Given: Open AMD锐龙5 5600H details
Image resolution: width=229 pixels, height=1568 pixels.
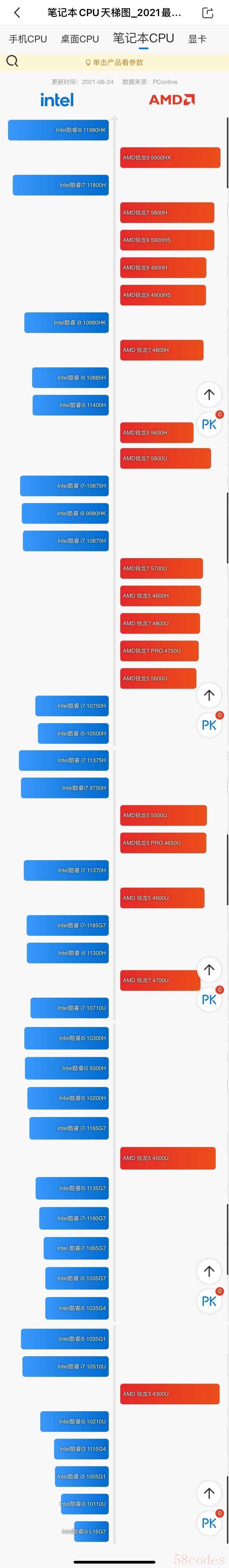Looking at the screenshot, I should point(157,432).
